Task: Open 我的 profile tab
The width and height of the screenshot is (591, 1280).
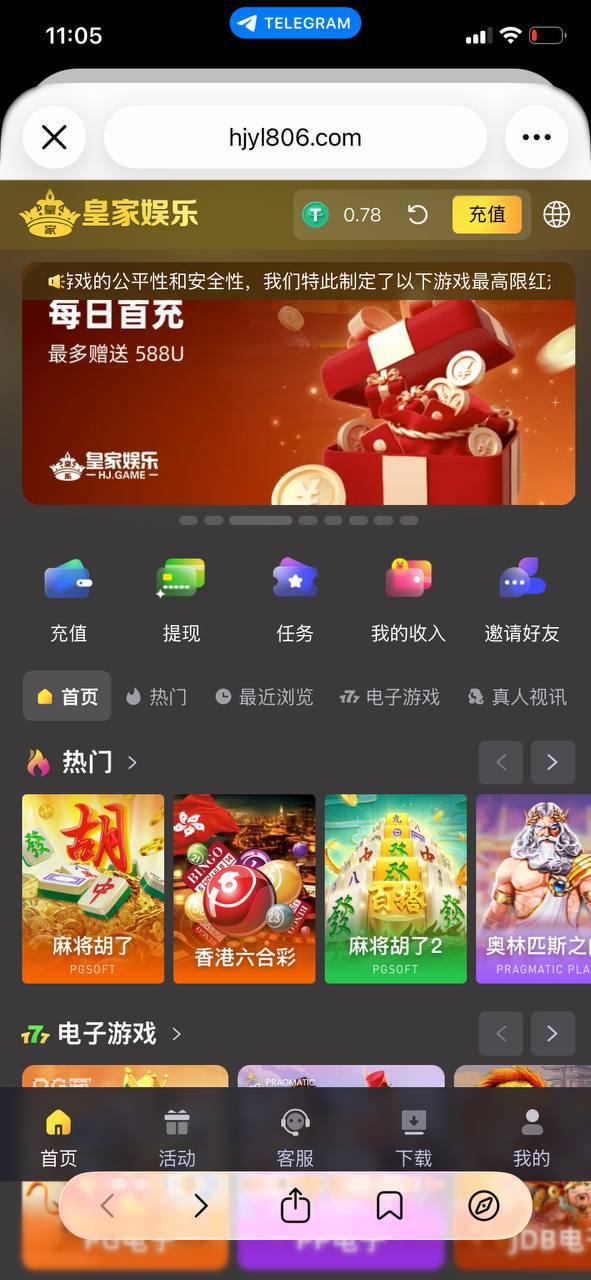Action: coord(532,1139)
